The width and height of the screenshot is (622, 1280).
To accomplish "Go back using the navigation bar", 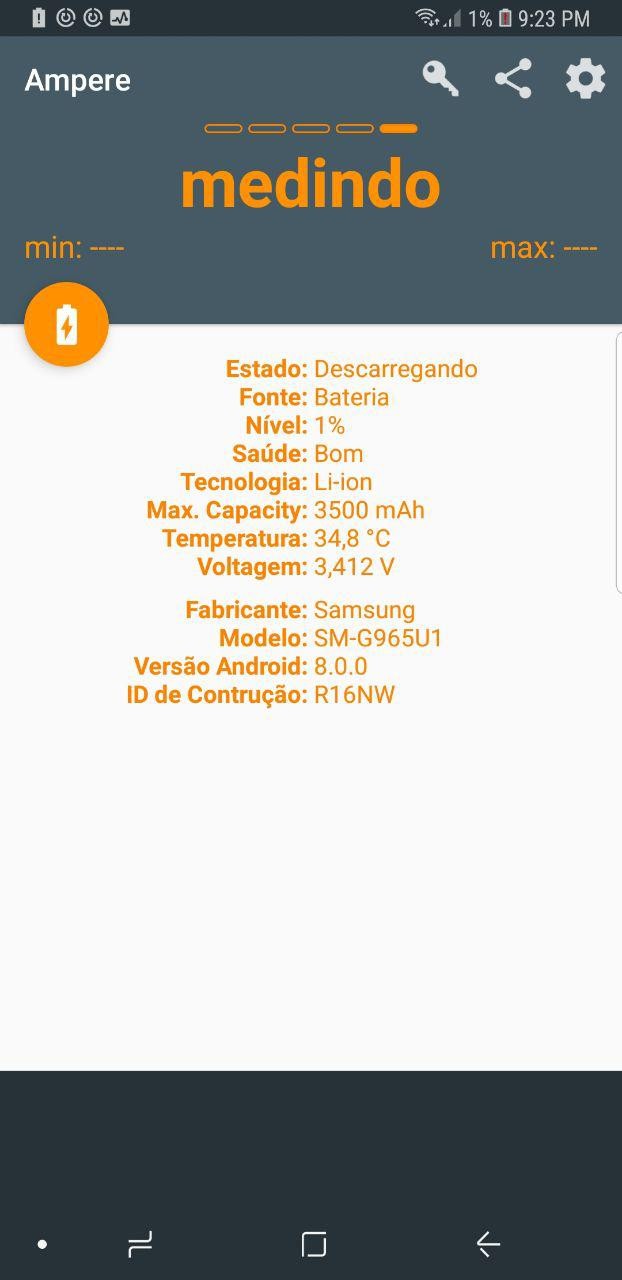I will (x=488, y=1244).
